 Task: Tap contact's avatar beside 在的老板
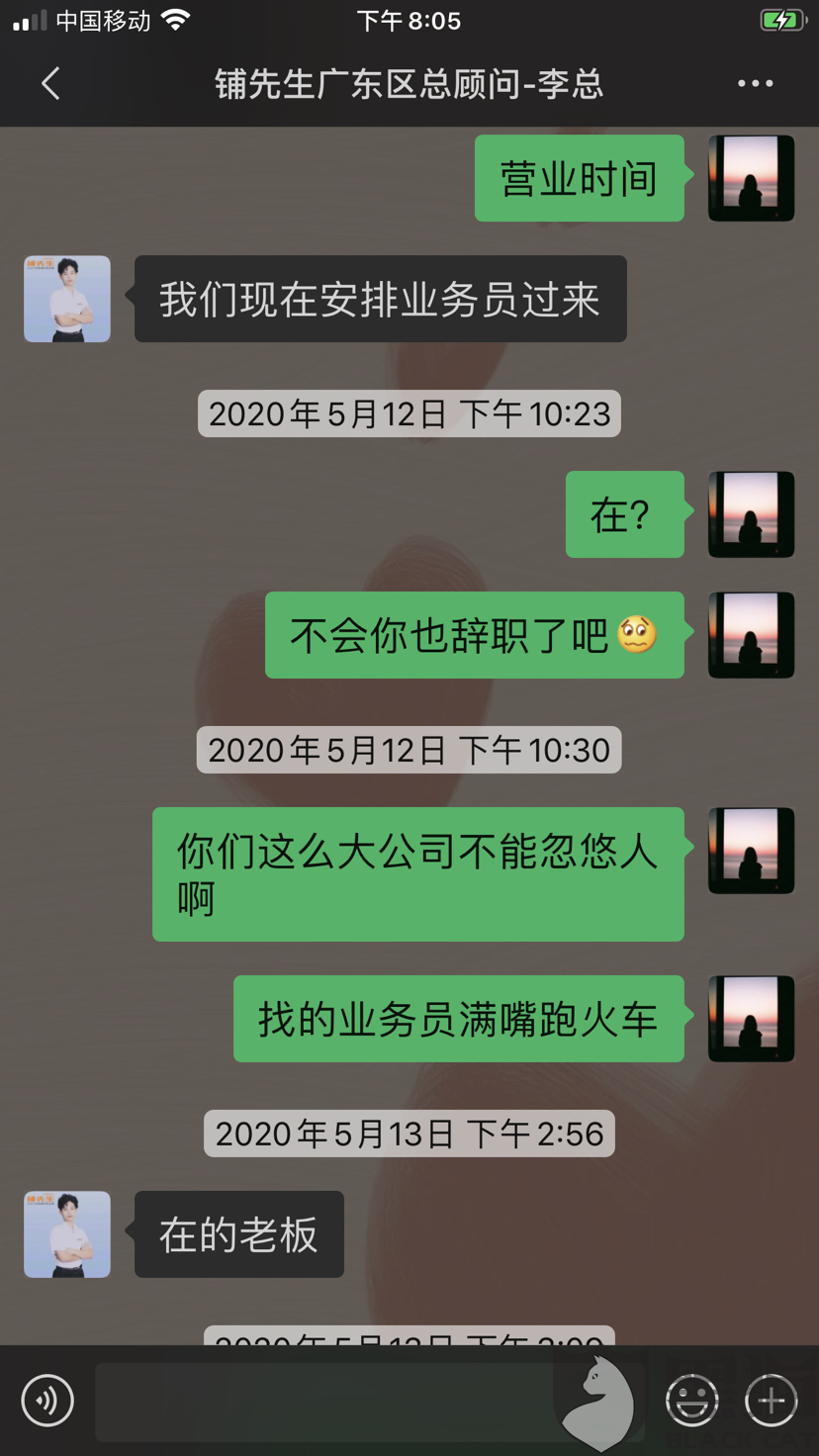[67, 1234]
